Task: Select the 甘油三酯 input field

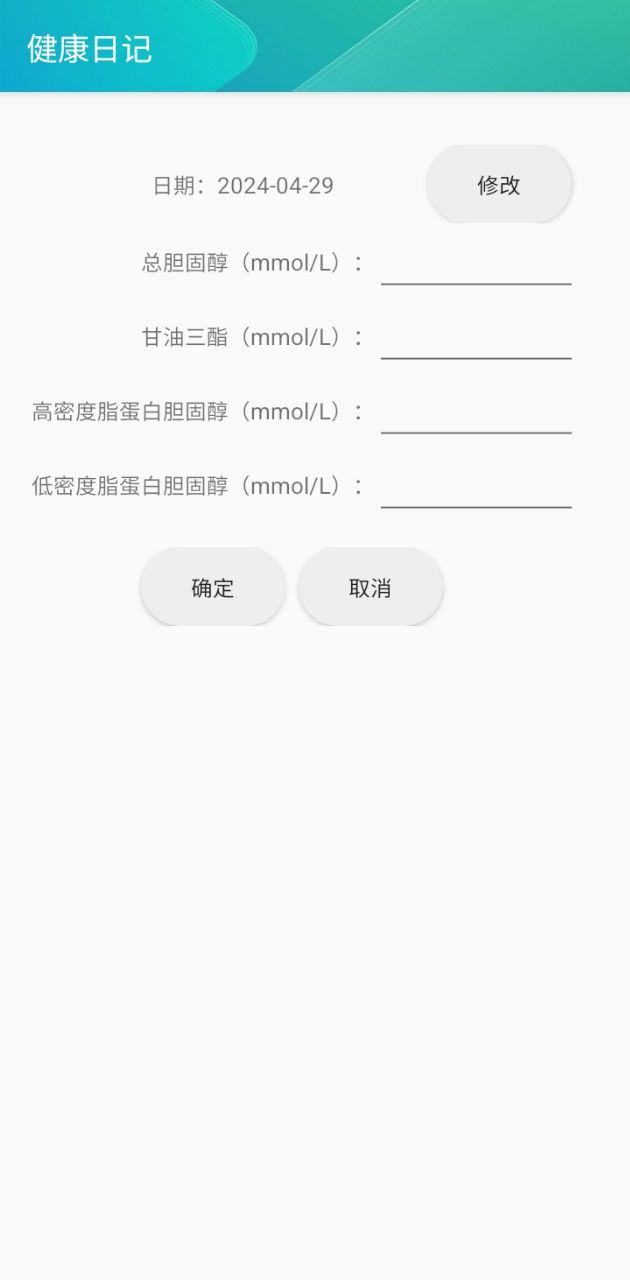Action: [476, 338]
